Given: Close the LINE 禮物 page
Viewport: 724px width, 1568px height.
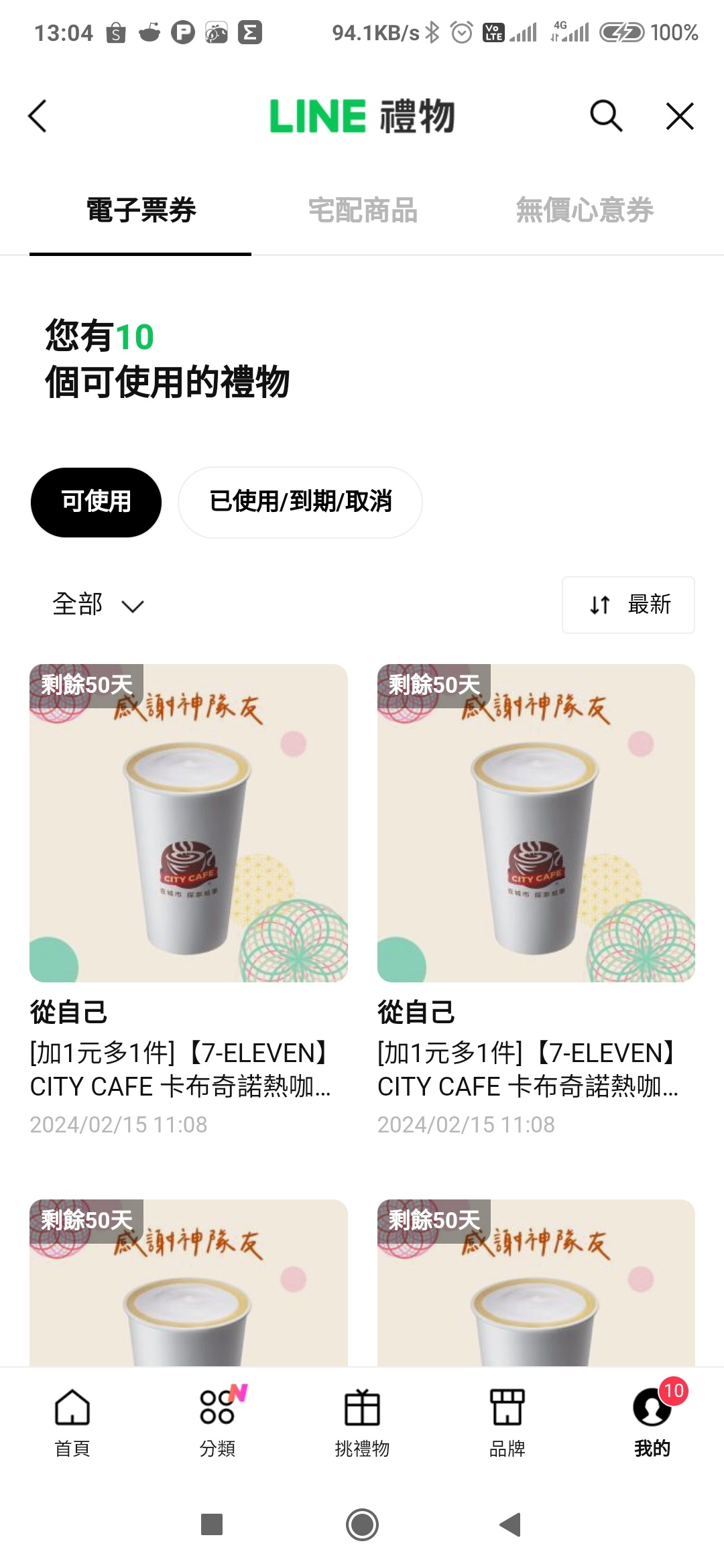Looking at the screenshot, I should click(x=680, y=116).
